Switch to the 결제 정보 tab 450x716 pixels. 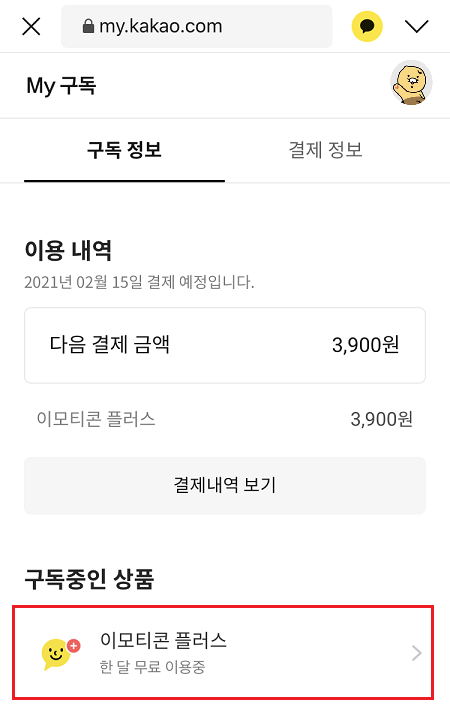point(325,150)
